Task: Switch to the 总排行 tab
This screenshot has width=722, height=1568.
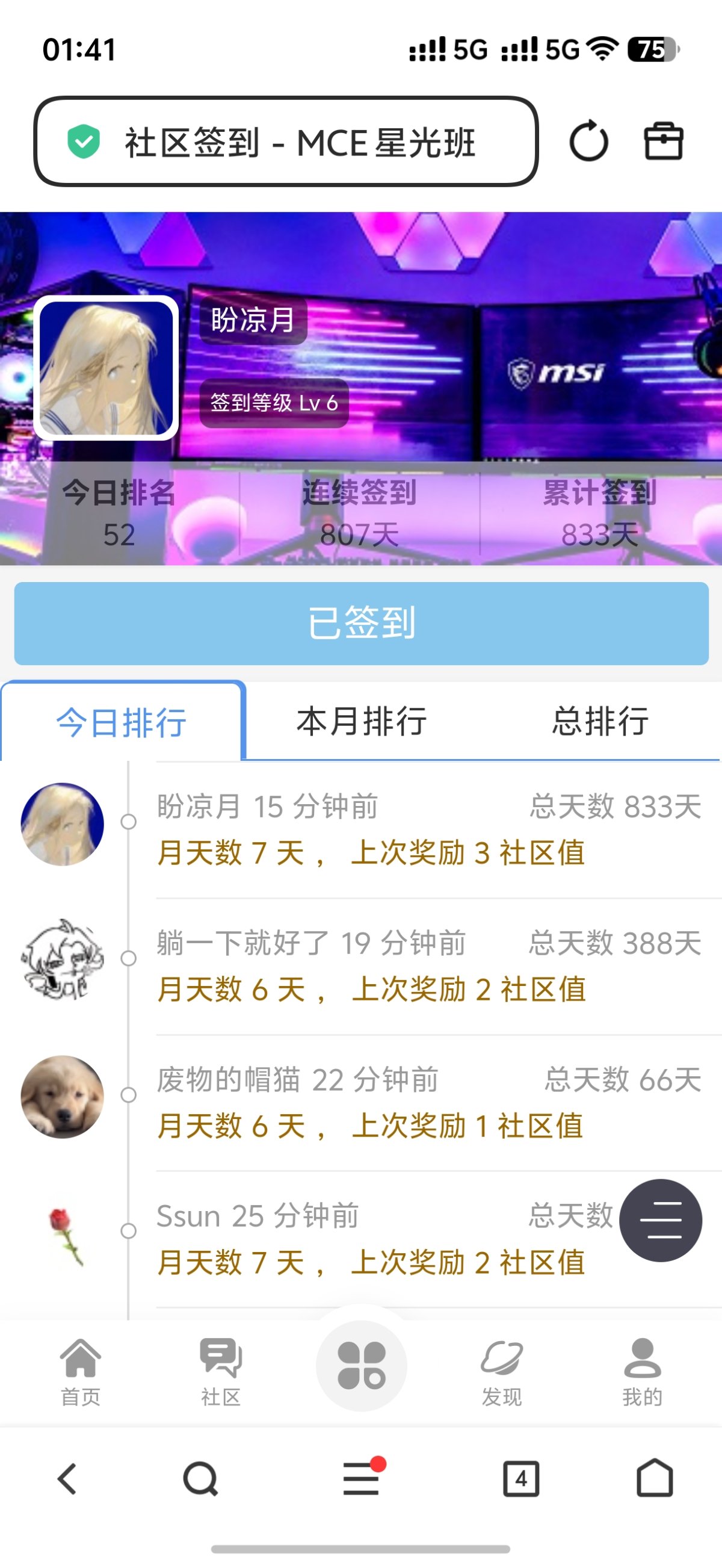Action: click(x=601, y=722)
